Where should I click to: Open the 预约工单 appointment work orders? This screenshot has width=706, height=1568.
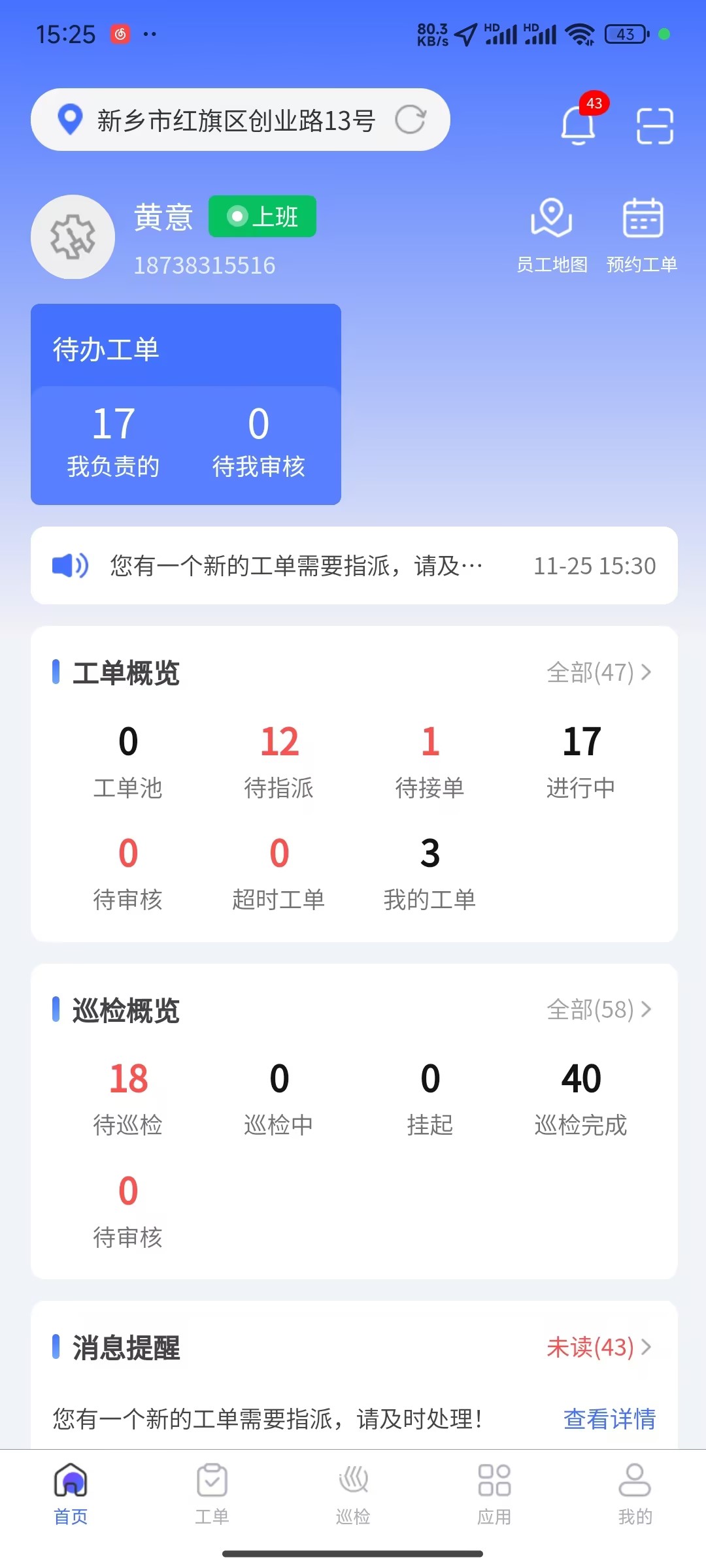tap(642, 232)
